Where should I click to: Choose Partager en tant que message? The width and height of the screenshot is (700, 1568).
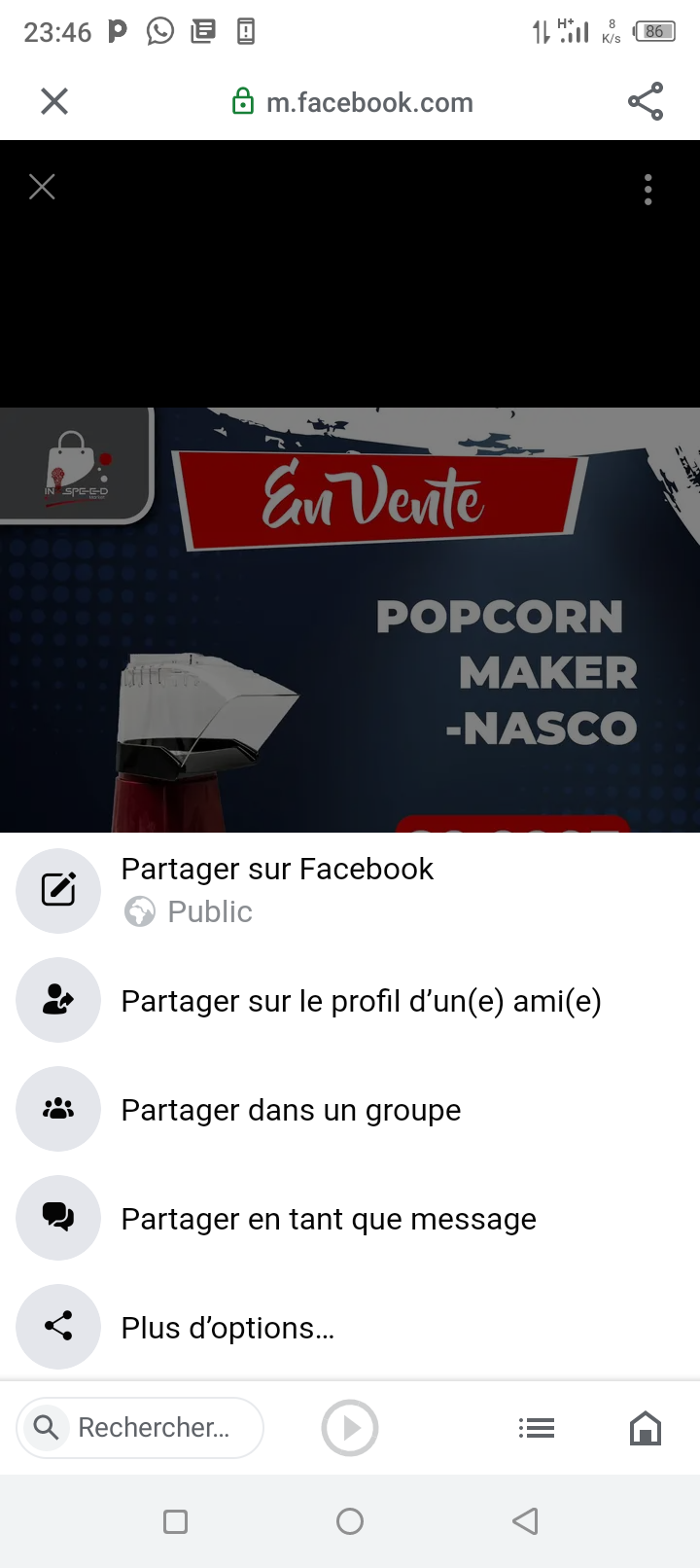328,1219
